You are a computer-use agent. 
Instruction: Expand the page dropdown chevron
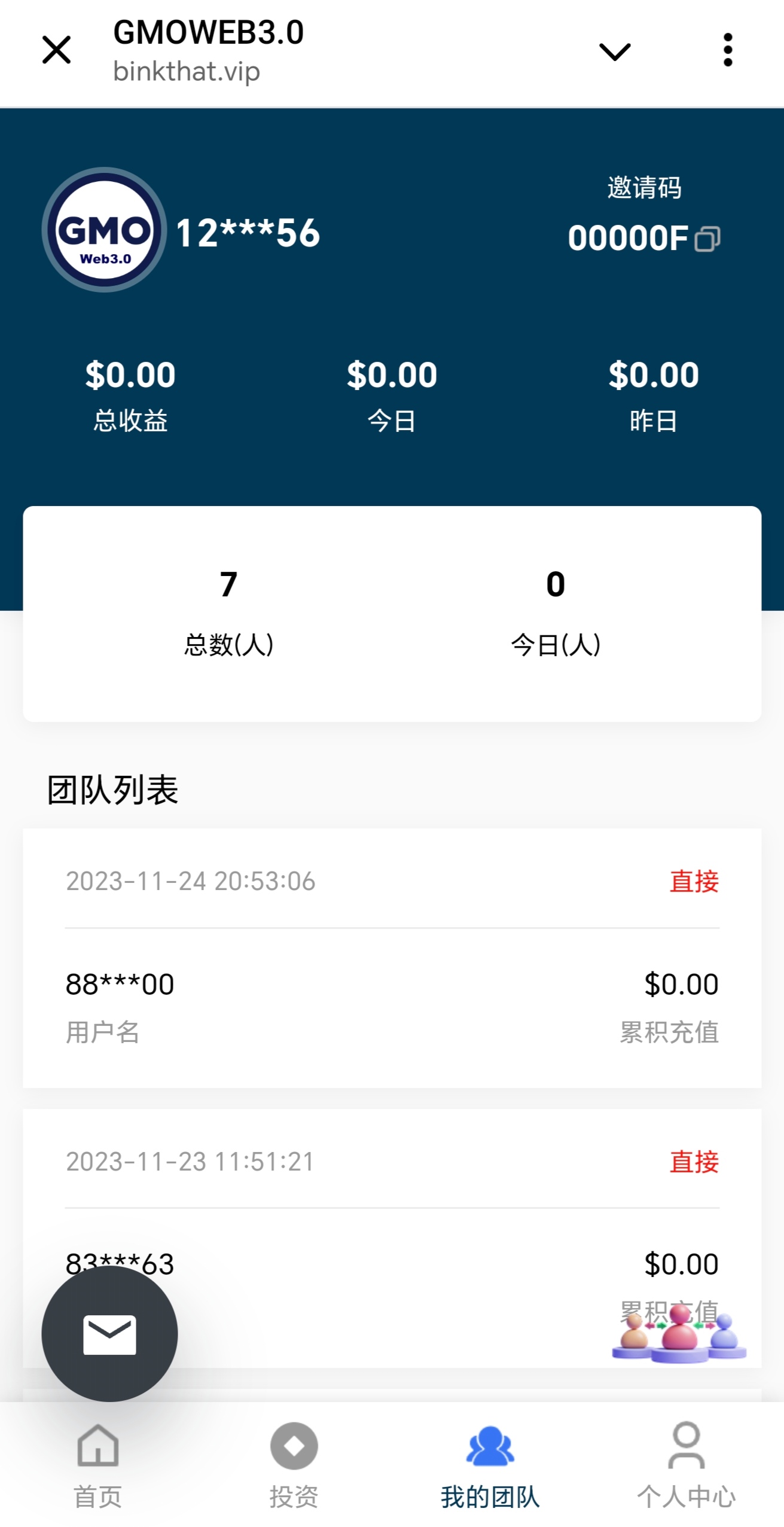tap(615, 51)
